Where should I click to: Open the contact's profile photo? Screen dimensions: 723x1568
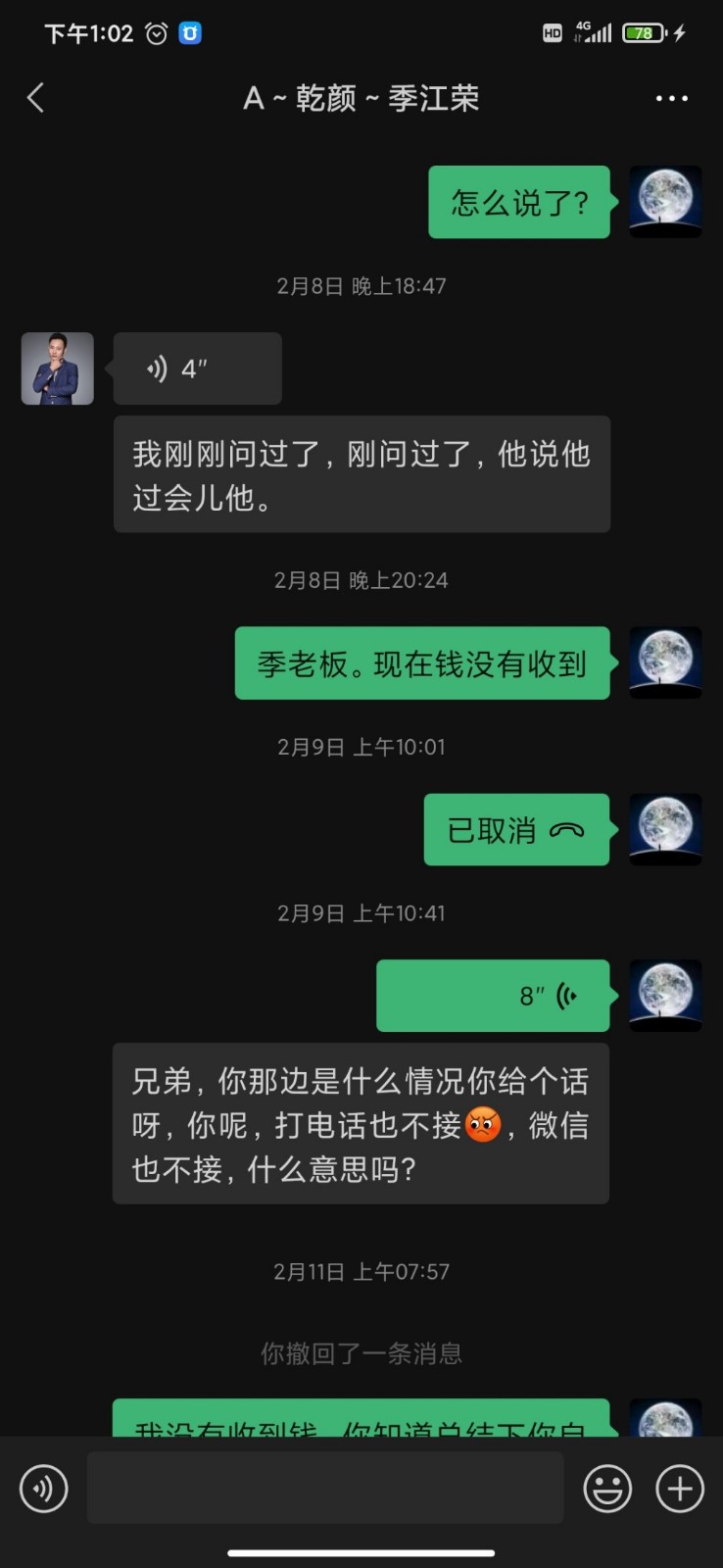point(58,368)
